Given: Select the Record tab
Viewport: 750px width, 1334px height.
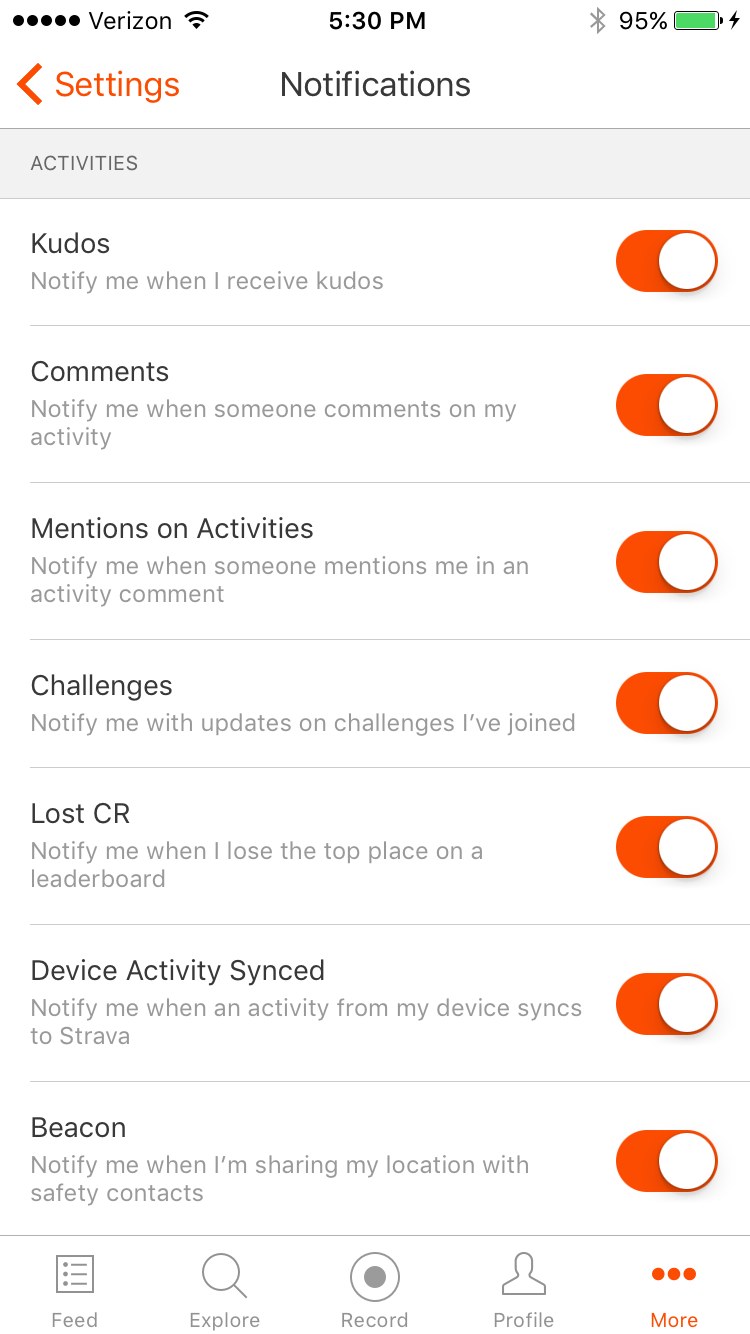Looking at the screenshot, I should tap(375, 1290).
